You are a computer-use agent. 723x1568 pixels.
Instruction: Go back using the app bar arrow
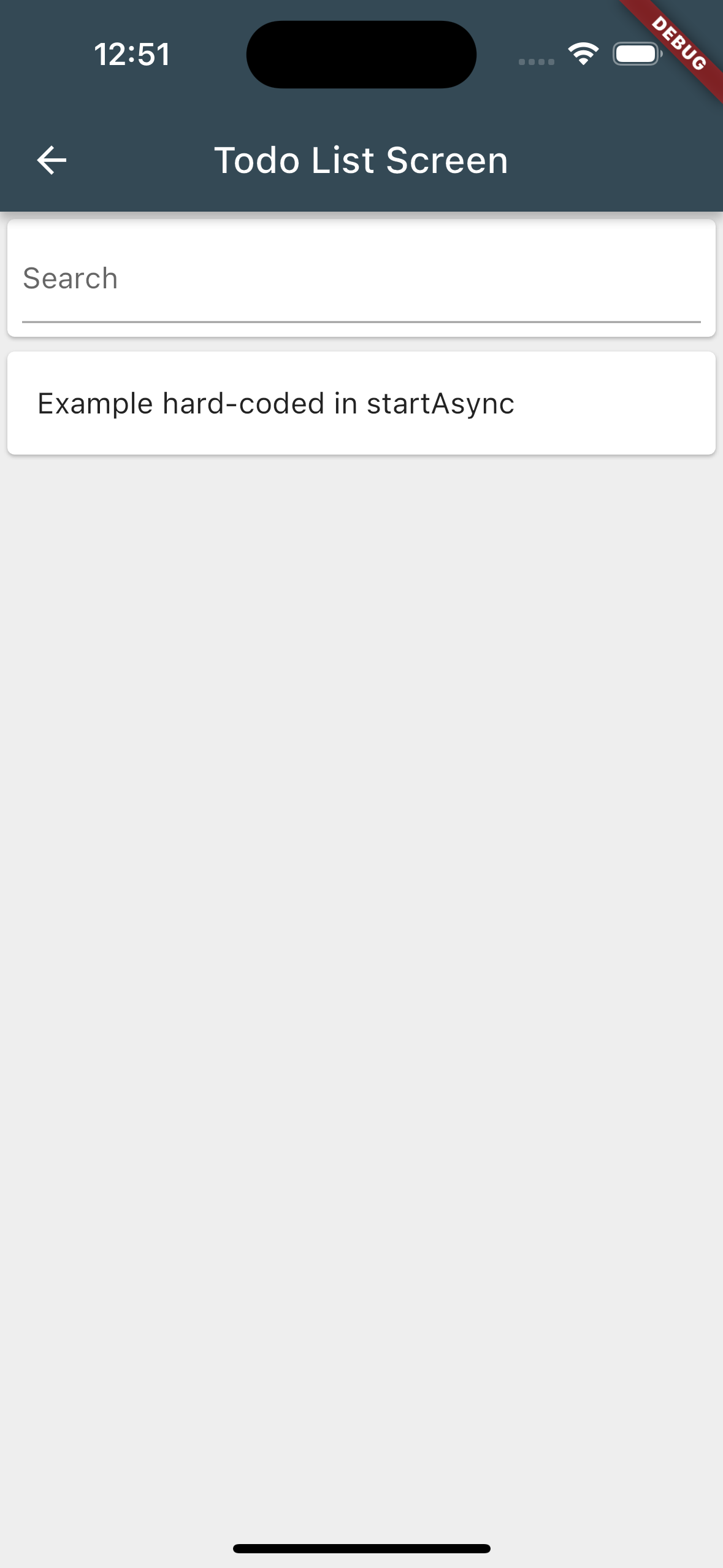pos(52,160)
